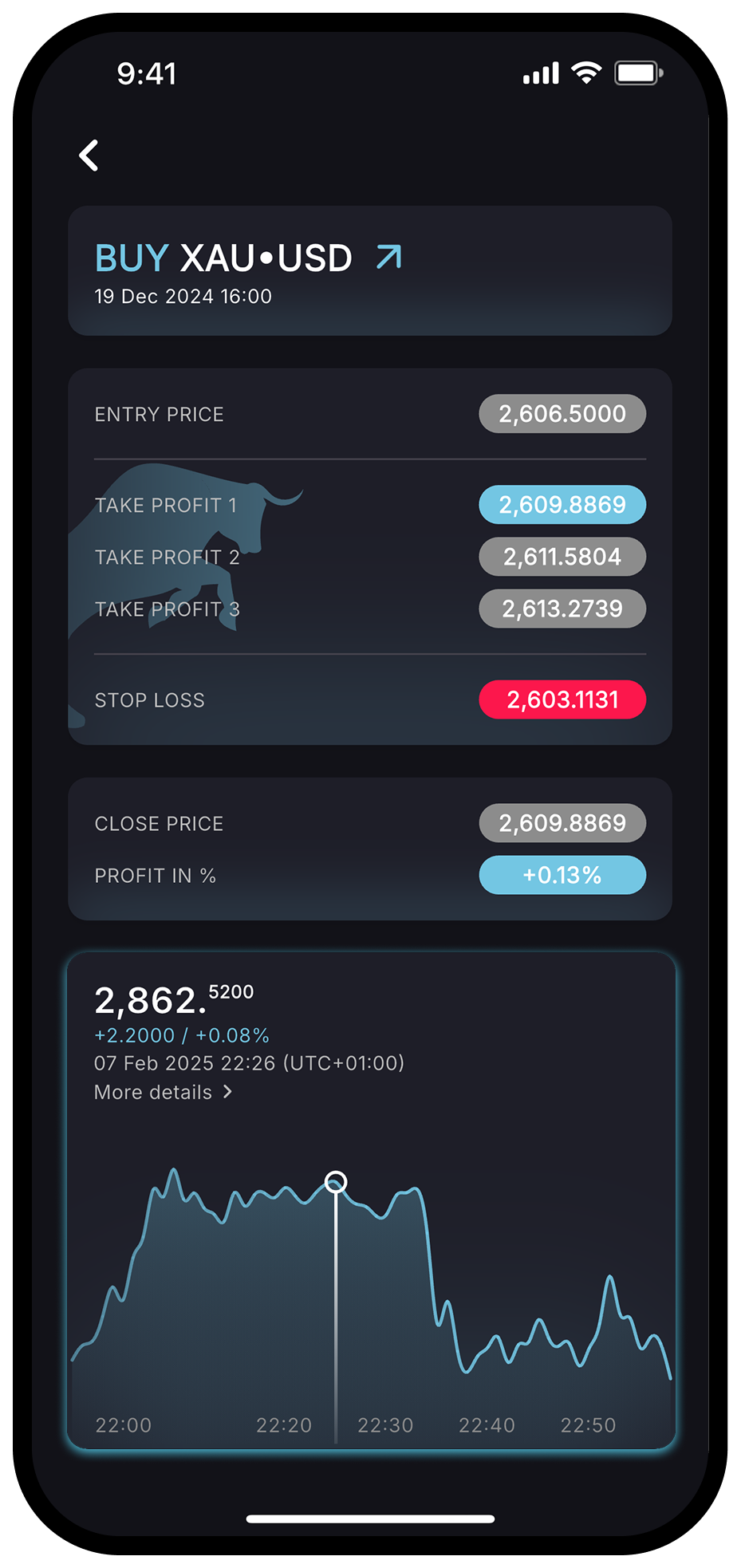
Task: Open the BUY XAU•USD signal card
Action: coord(370,270)
